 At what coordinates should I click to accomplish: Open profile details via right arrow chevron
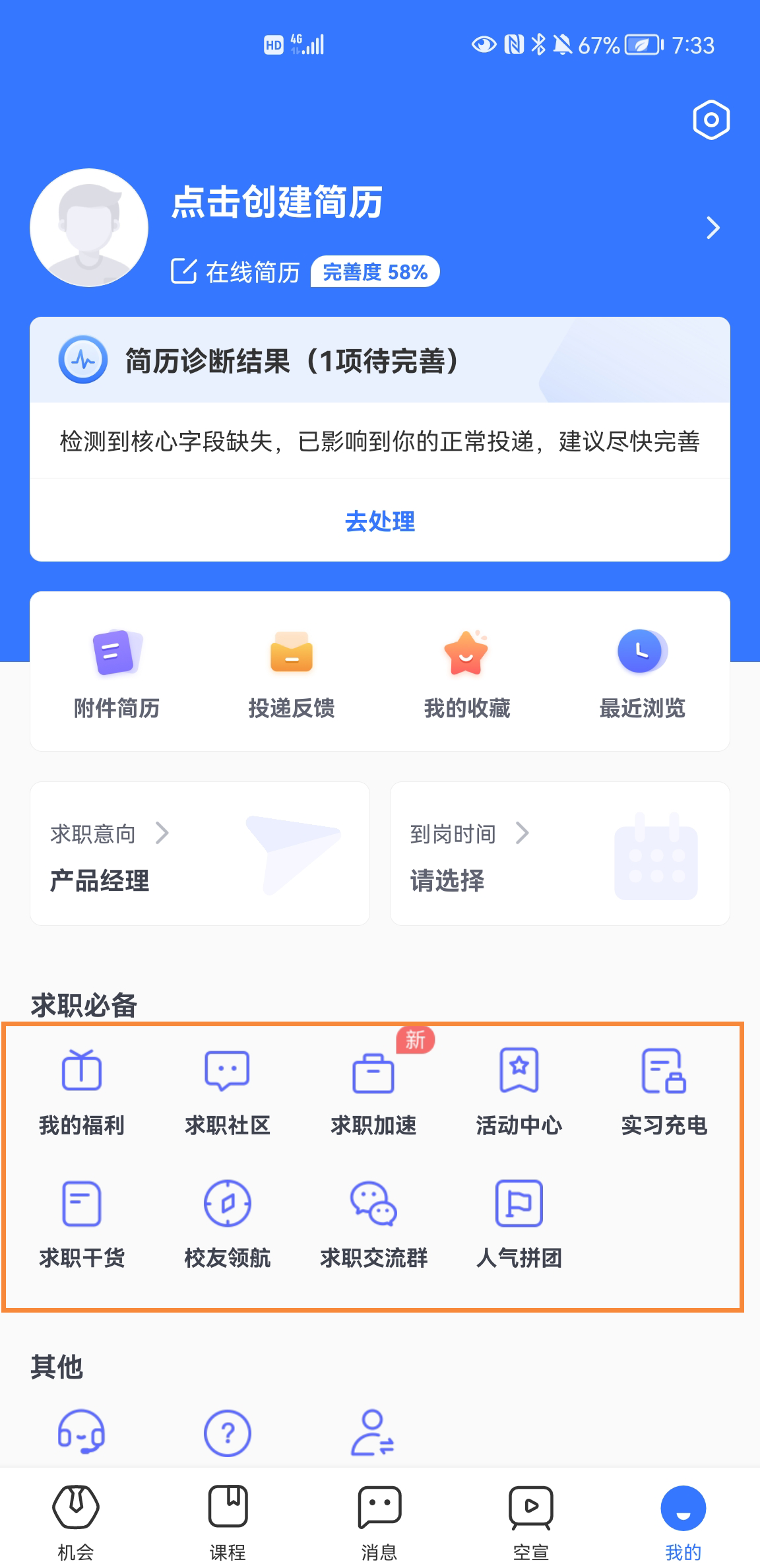coord(712,228)
